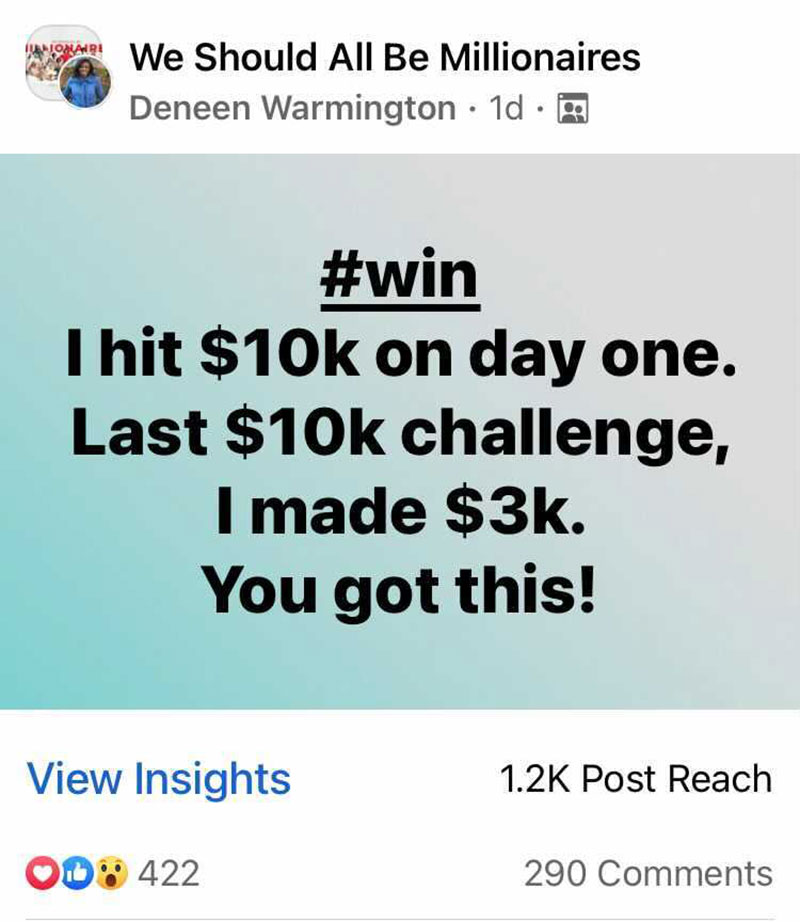Open the 290 Comments
The image size is (800, 922).
[648, 873]
